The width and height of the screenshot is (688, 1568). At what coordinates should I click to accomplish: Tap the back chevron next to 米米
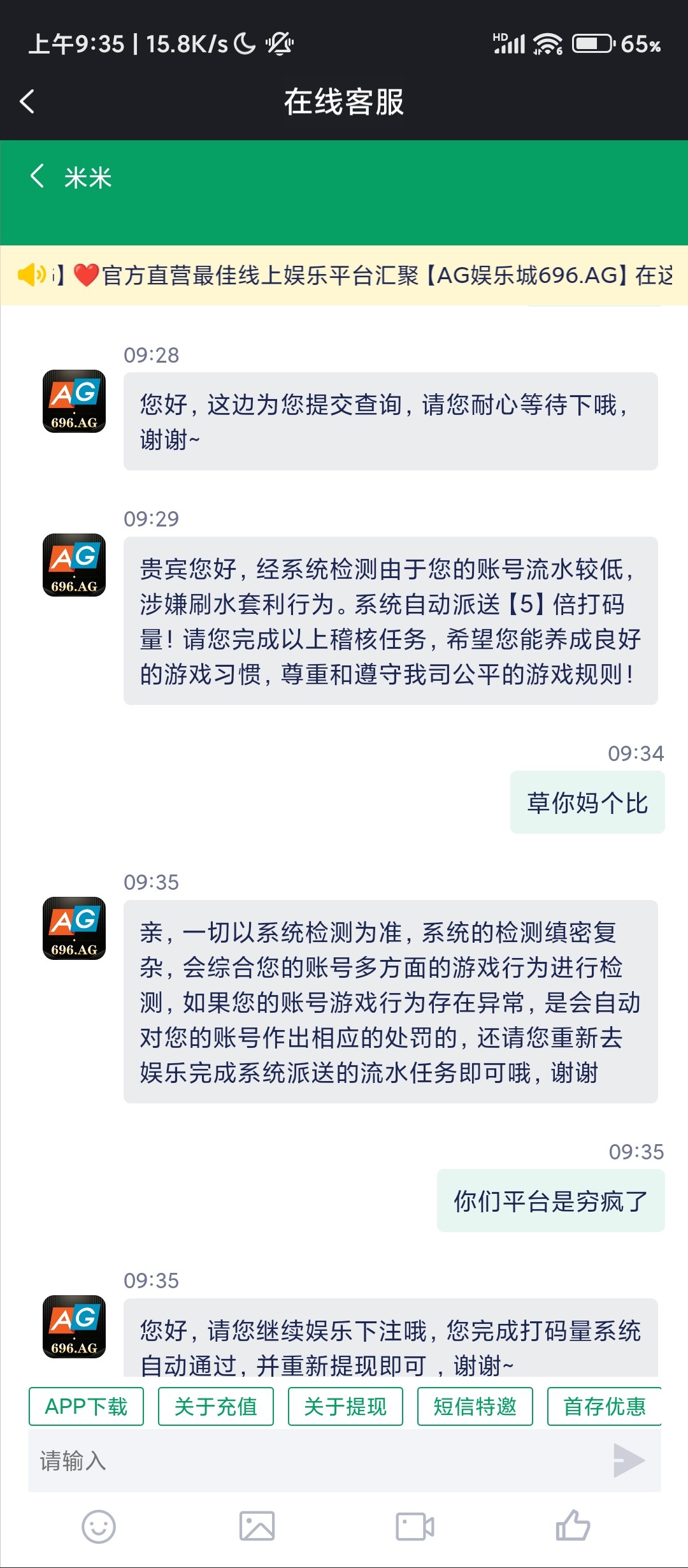coord(37,177)
